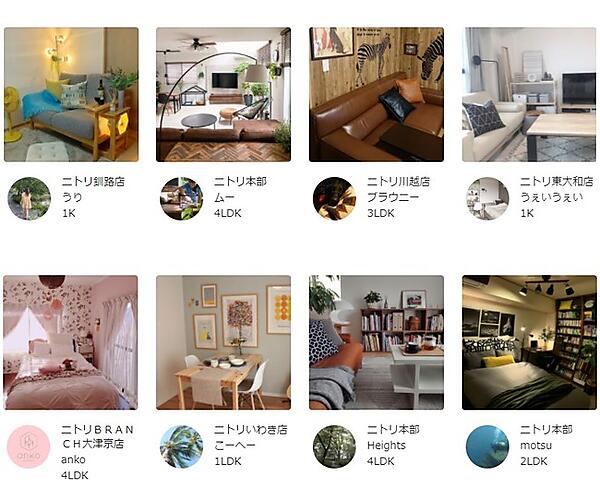The width and height of the screenshot is (600, 500).
Task: Open ブラウニー's profile avatar
Action: 334,198
